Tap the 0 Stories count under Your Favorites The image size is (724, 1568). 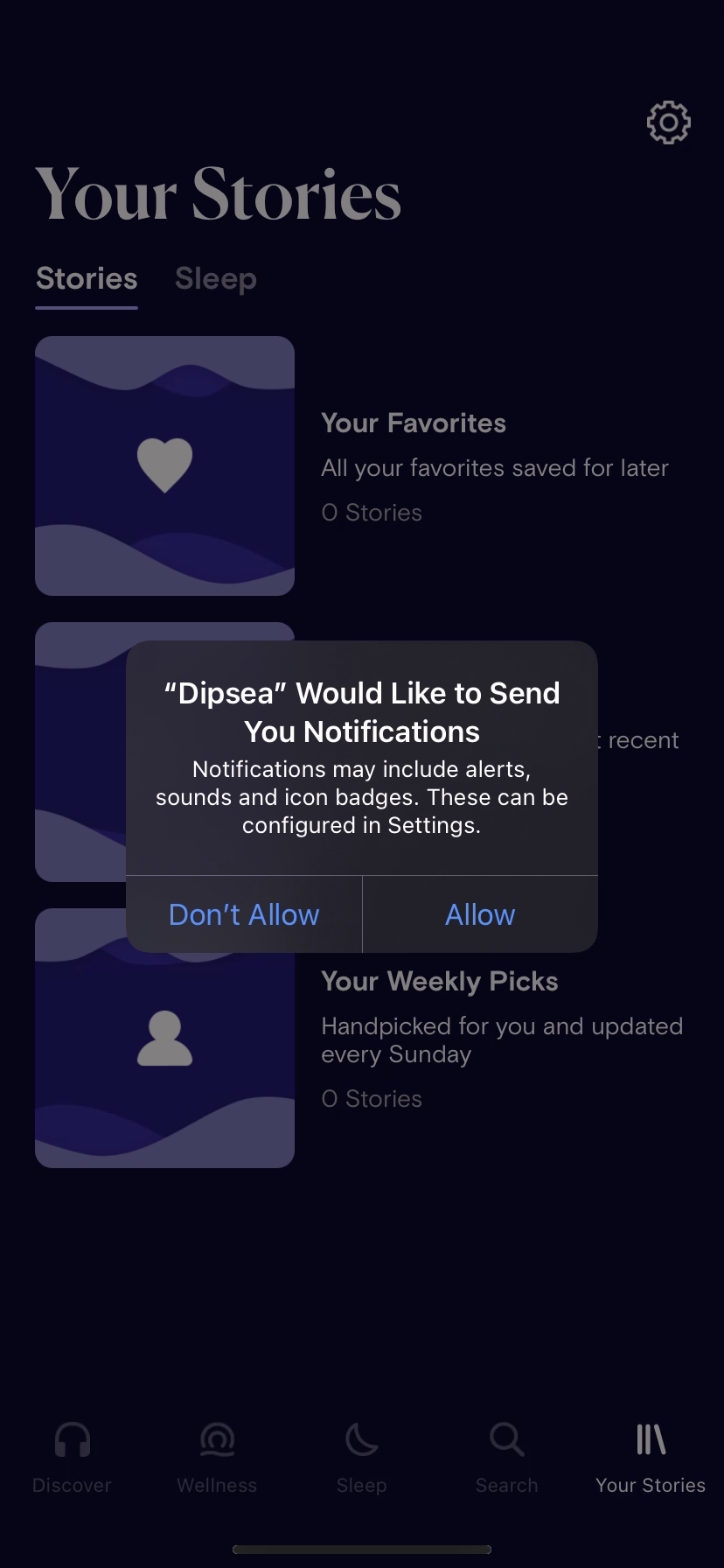coord(372,512)
